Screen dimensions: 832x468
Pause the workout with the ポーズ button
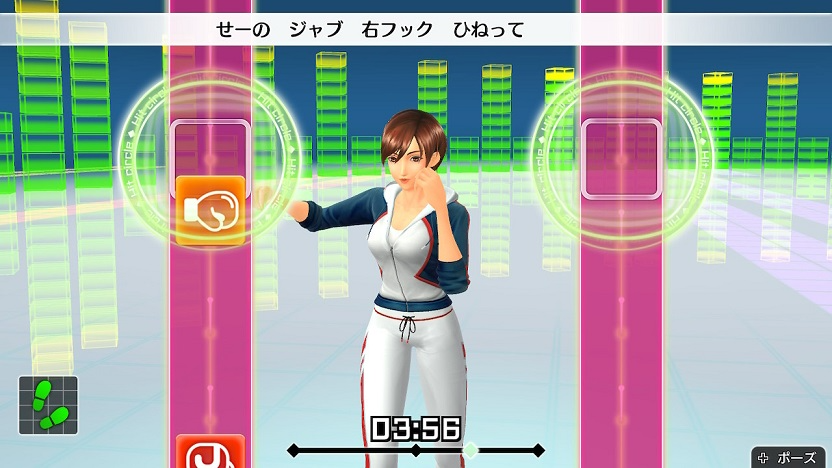(790, 457)
